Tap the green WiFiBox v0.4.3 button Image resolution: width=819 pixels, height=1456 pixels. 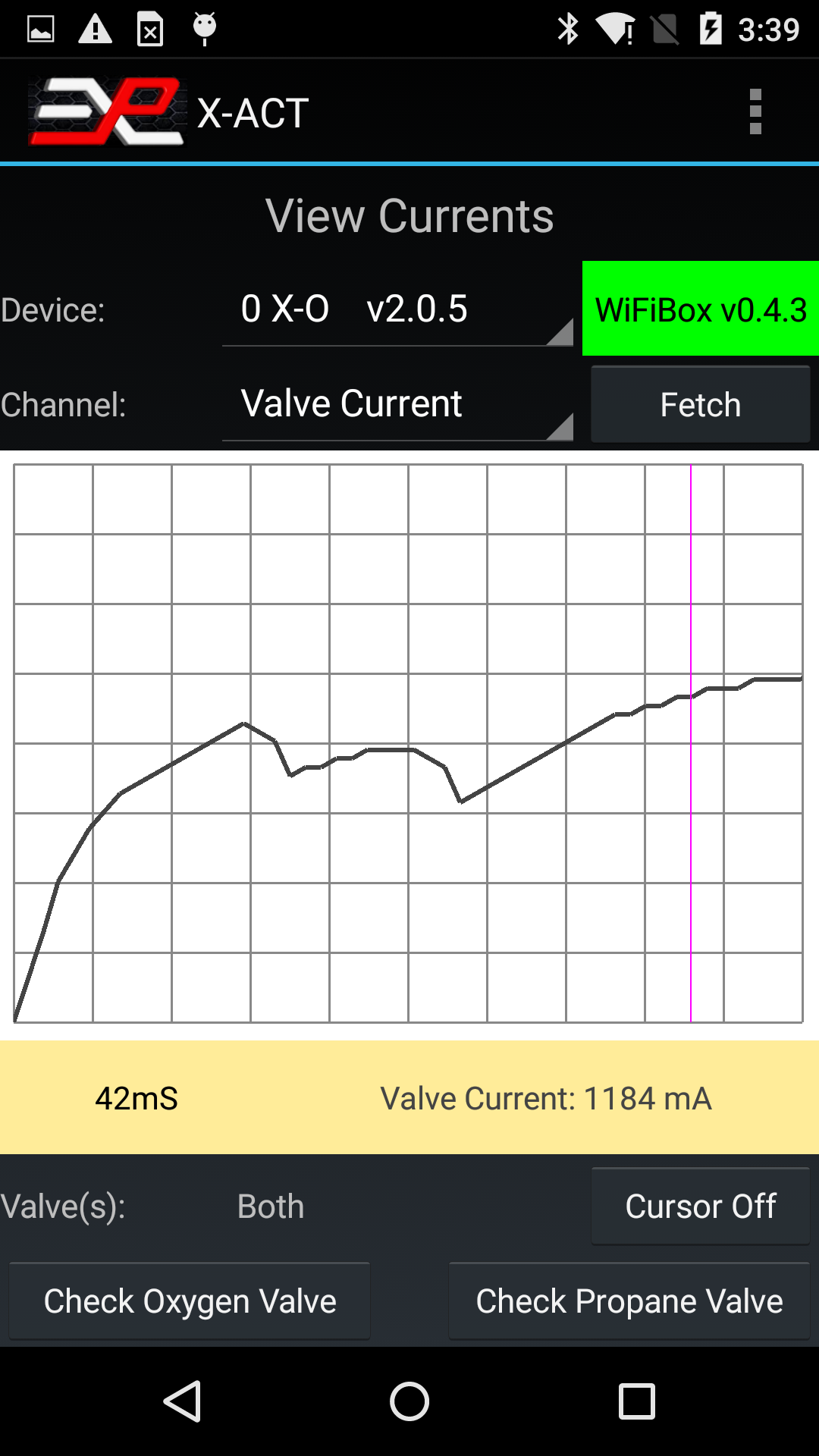(700, 309)
